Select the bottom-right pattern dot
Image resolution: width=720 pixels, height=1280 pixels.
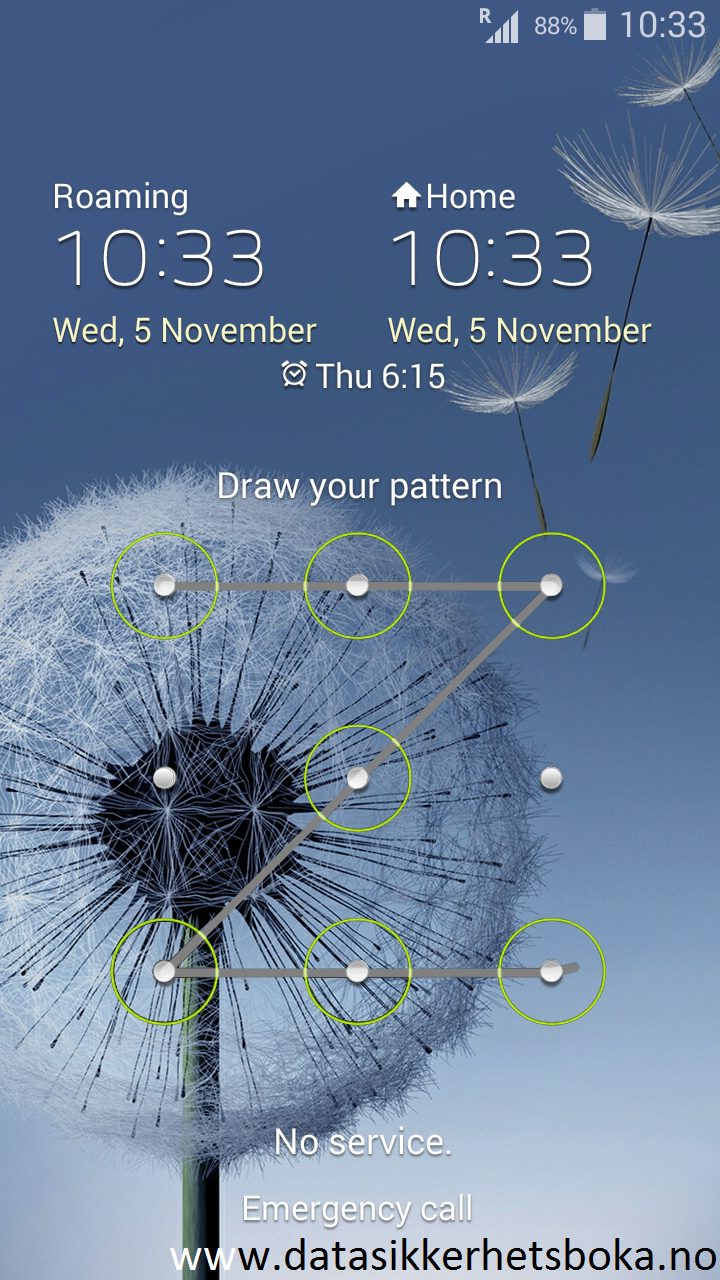click(552, 971)
